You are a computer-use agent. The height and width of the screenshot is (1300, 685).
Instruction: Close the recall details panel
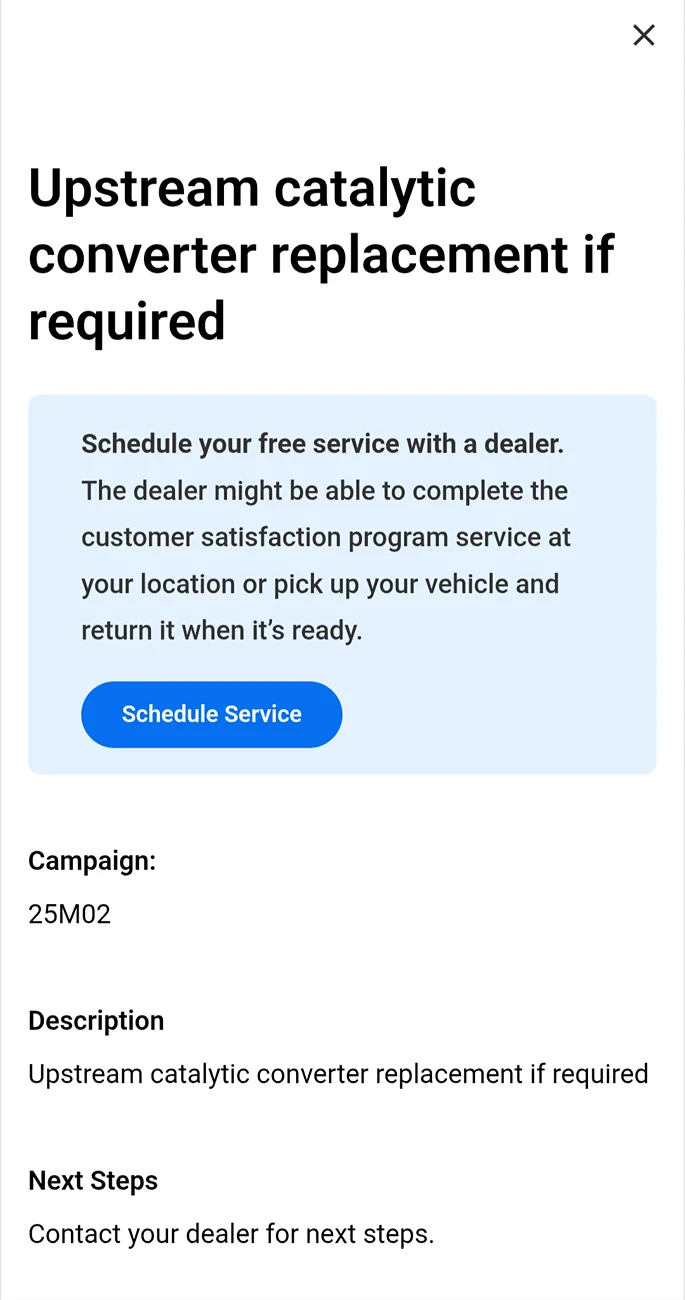point(644,36)
